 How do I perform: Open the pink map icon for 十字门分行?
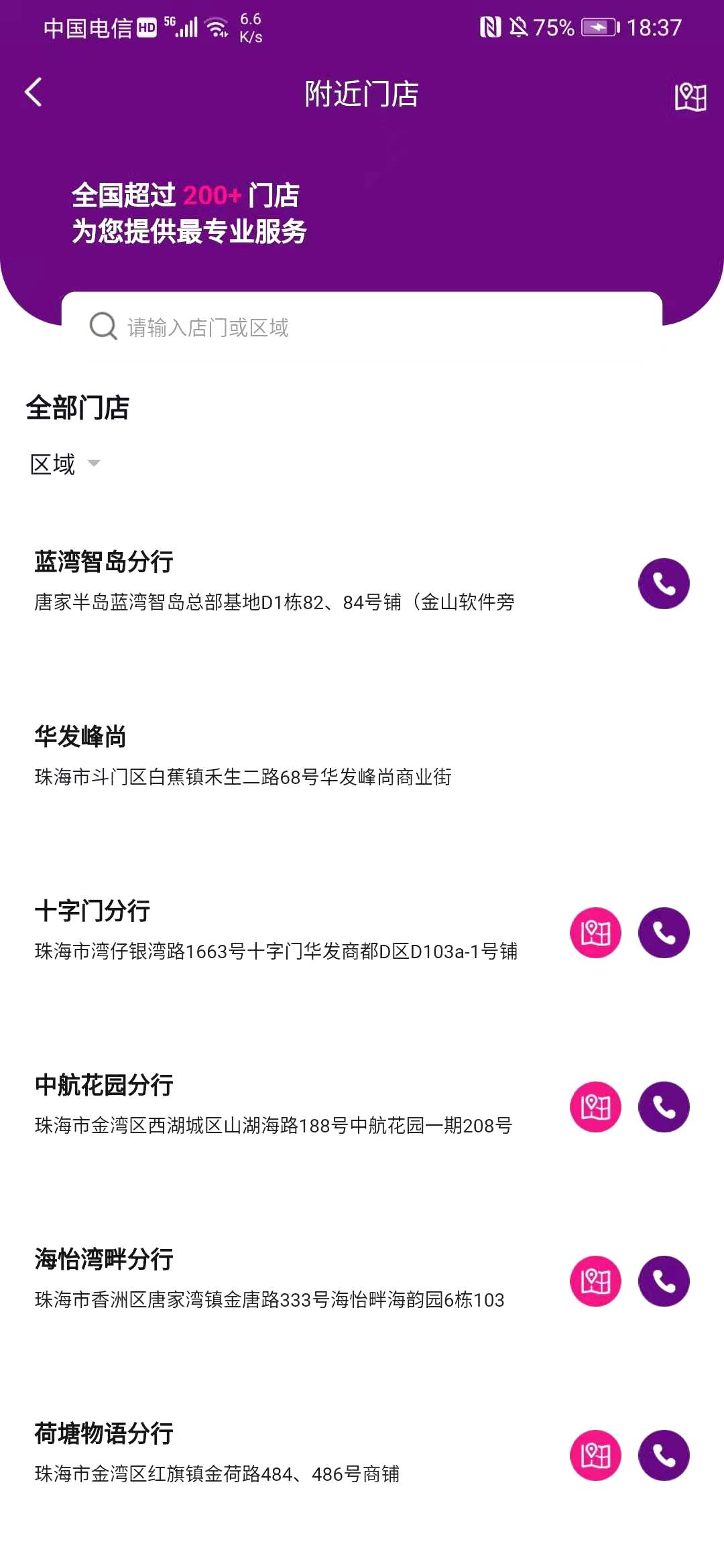pyautogui.click(x=595, y=933)
